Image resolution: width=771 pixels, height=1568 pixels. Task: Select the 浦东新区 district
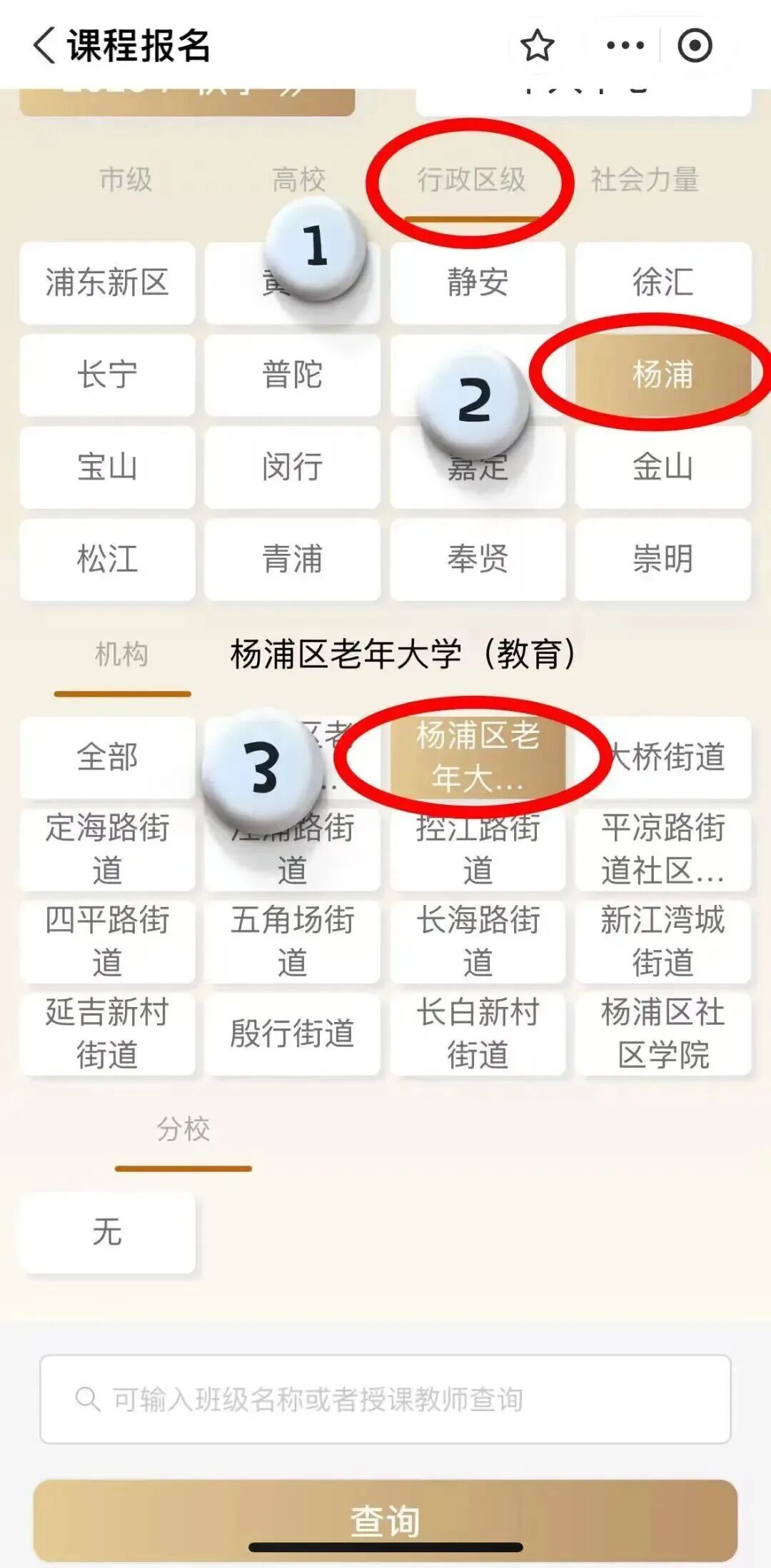(107, 283)
